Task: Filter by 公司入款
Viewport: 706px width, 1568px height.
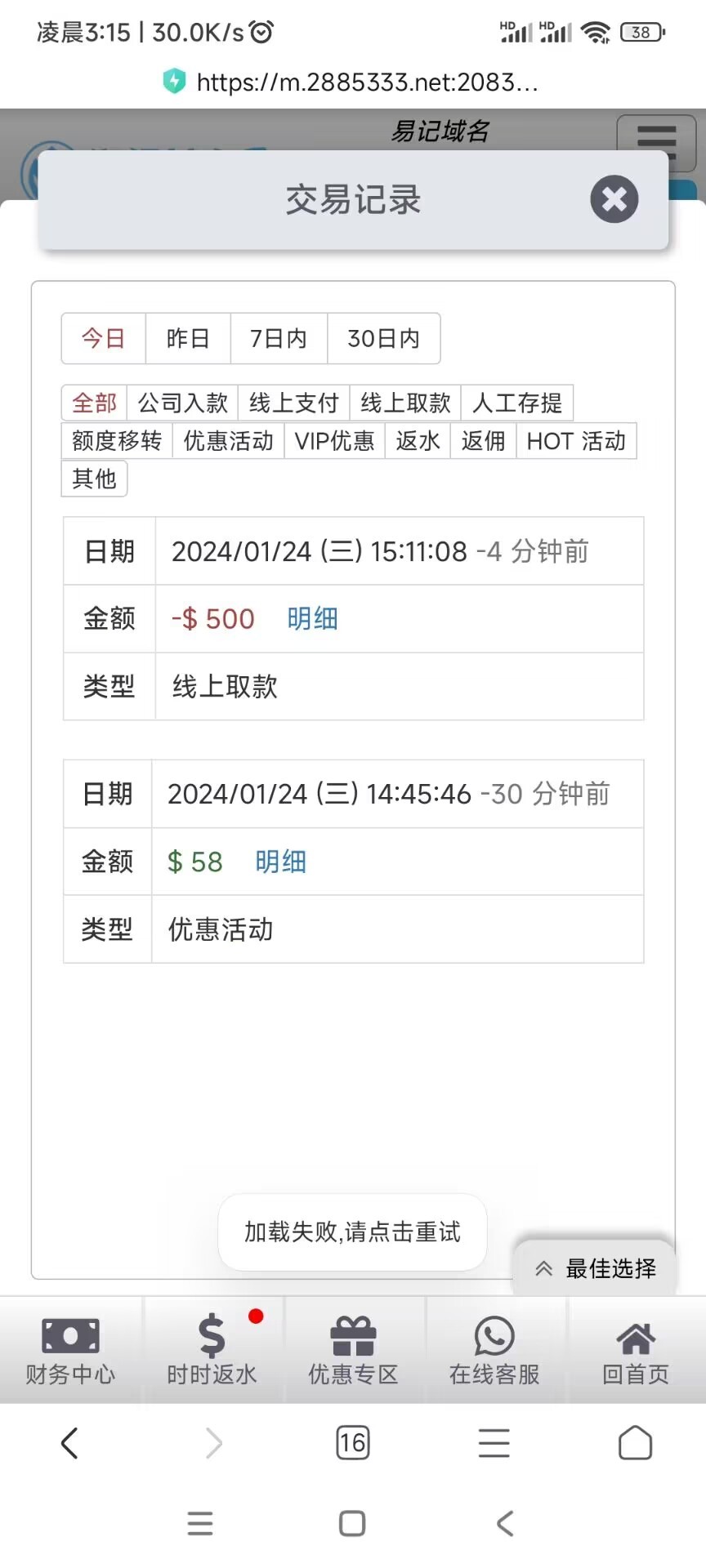Action: [182, 403]
